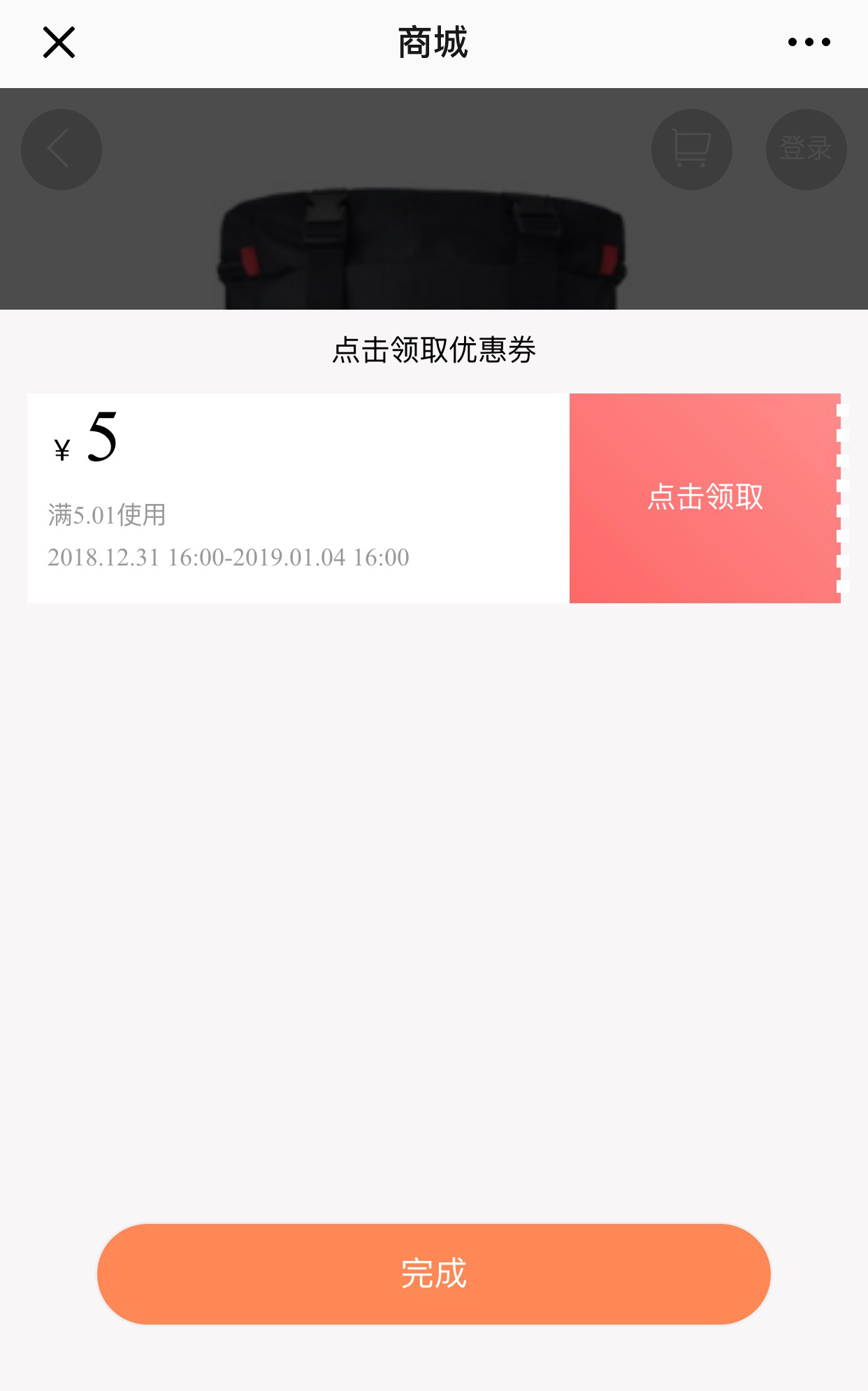Go back with the arrow icon
Viewport: 868px width, 1391px height.
(x=62, y=149)
